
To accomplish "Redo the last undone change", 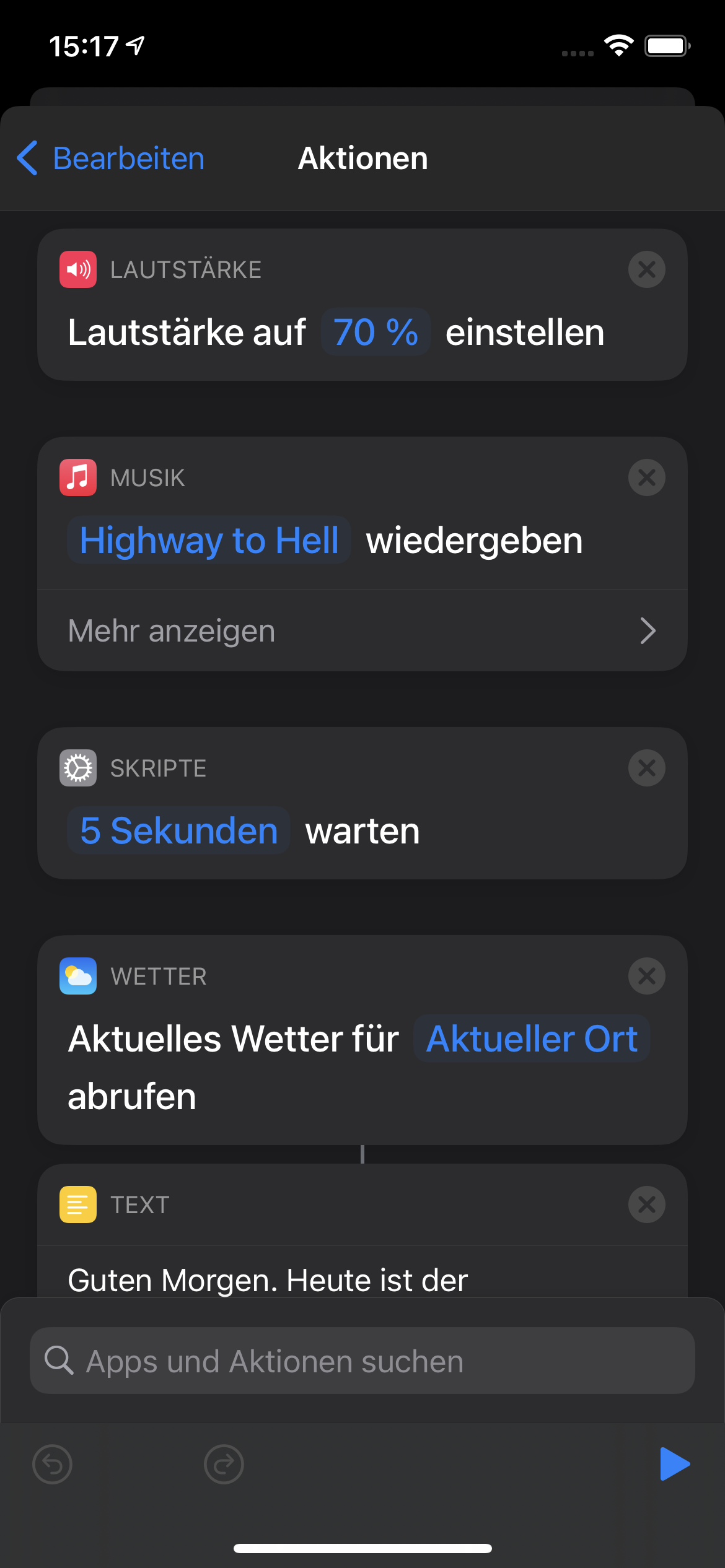I will click(x=224, y=1465).
